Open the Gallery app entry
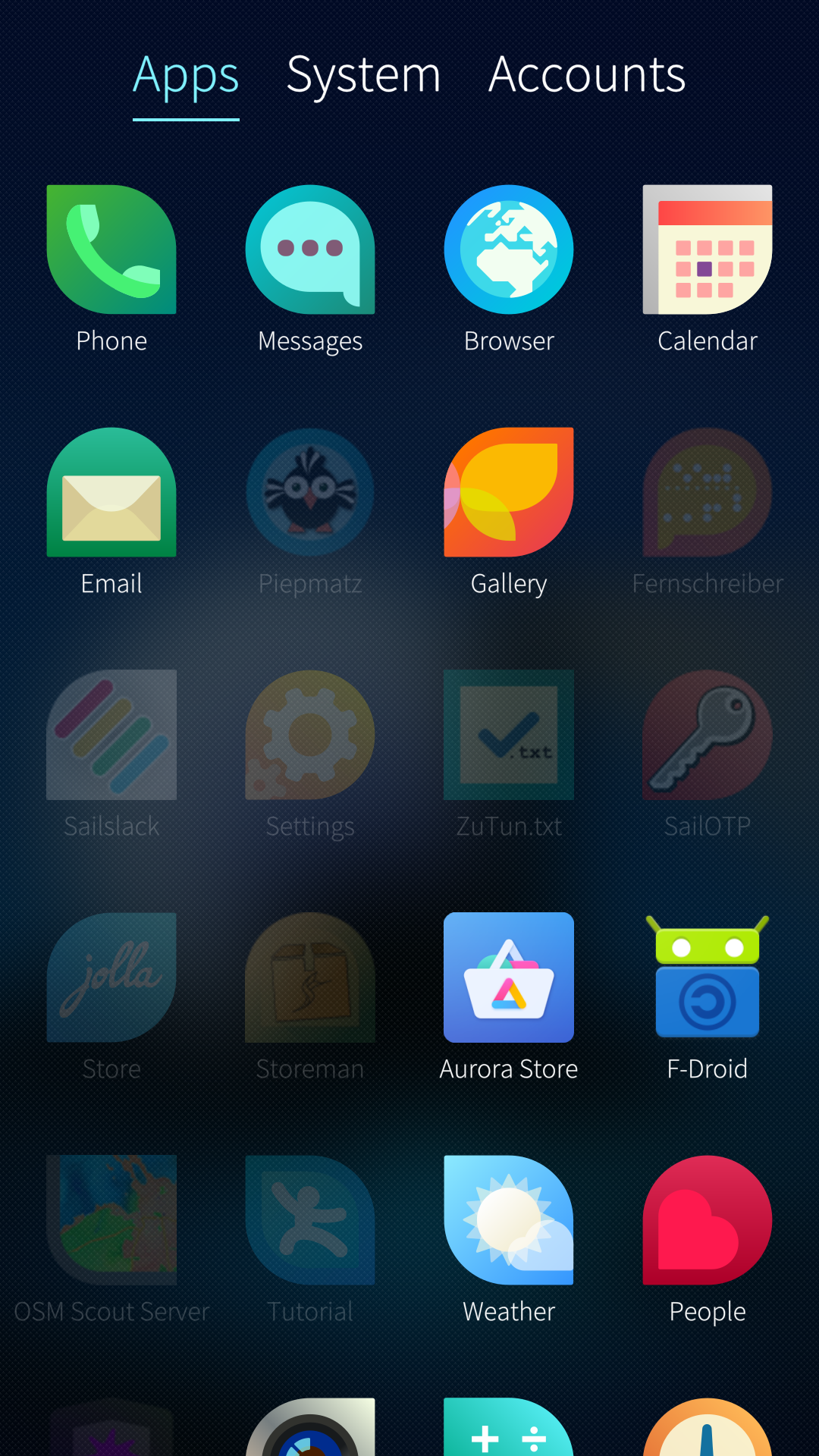Screen dimensions: 819x1456 [509, 493]
